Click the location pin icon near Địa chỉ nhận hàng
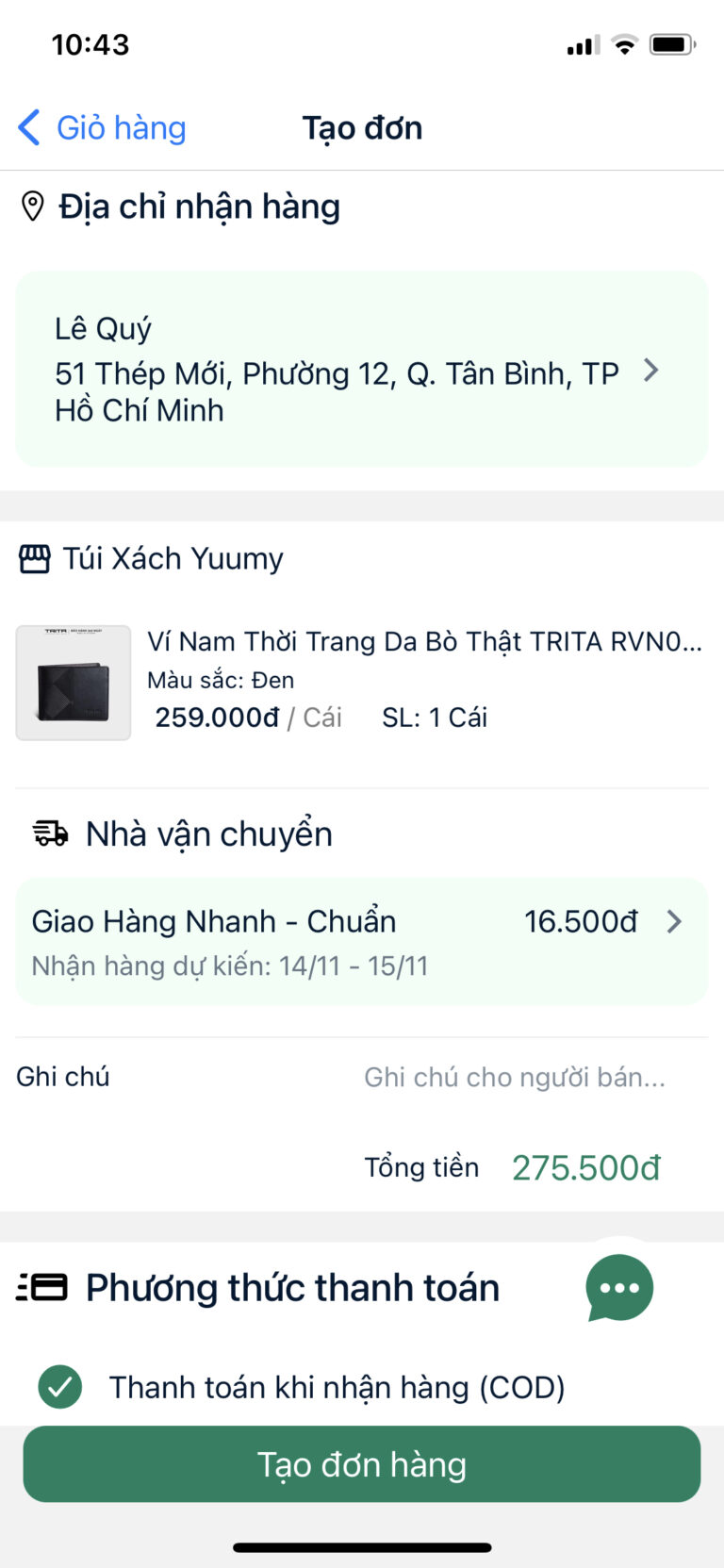Viewport: 724px width, 1568px height. pyautogui.click(x=34, y=206)
